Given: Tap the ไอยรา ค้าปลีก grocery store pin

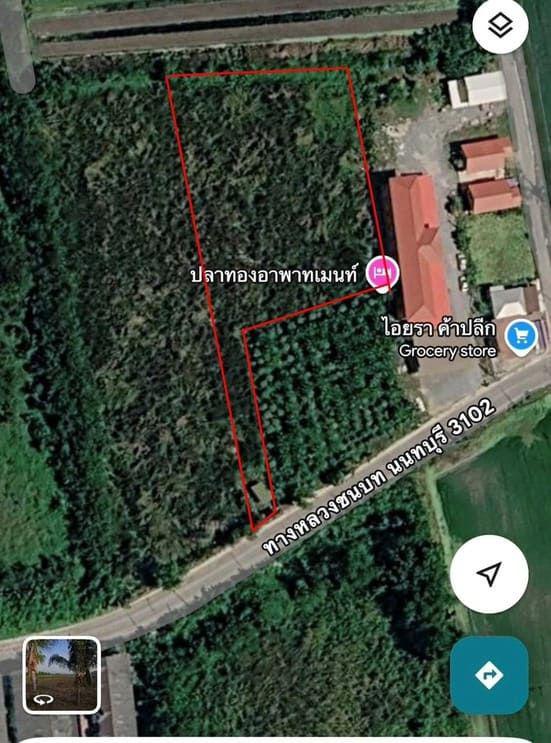Looking at the screenshot, I should (x=521, y=337).
